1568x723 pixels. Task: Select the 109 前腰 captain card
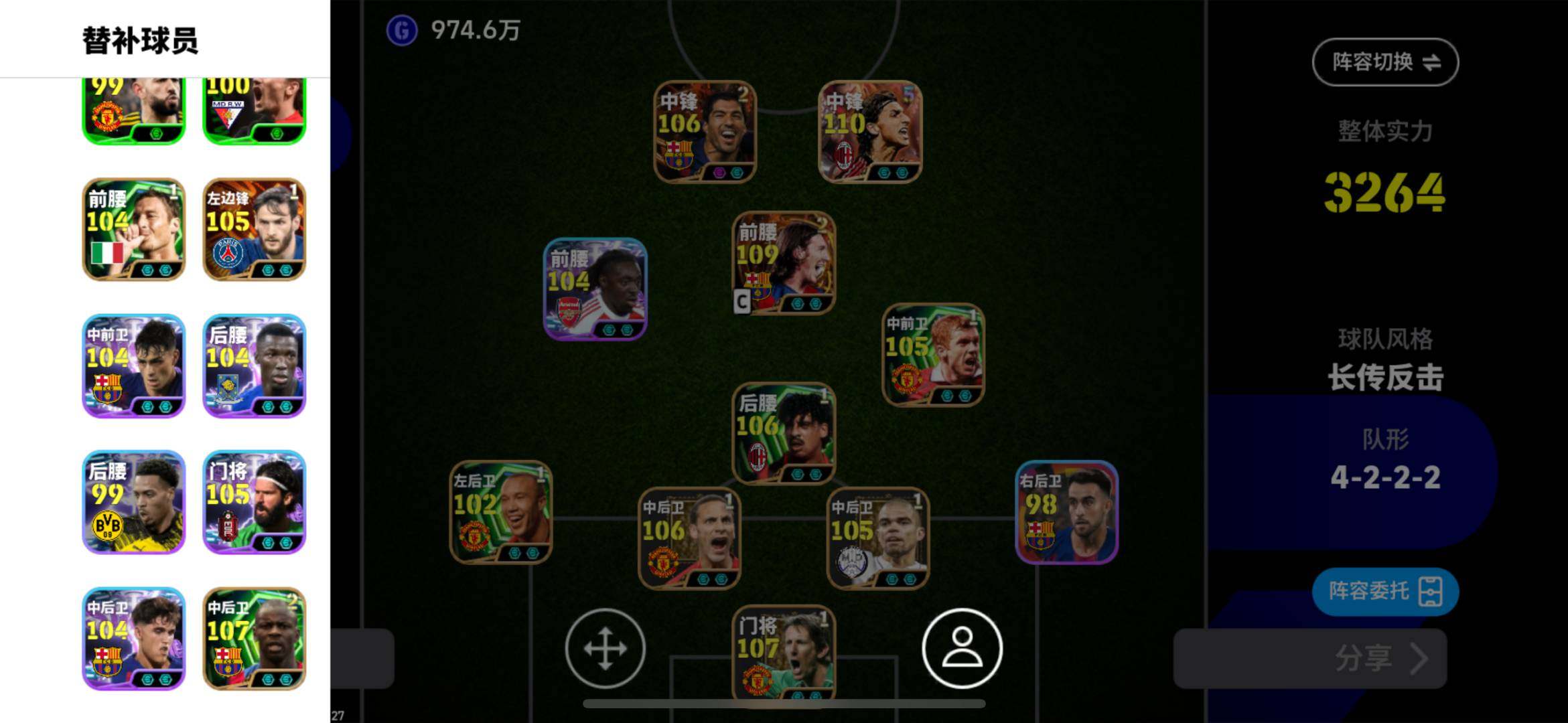pyautogui.click(x=784, y=263)
